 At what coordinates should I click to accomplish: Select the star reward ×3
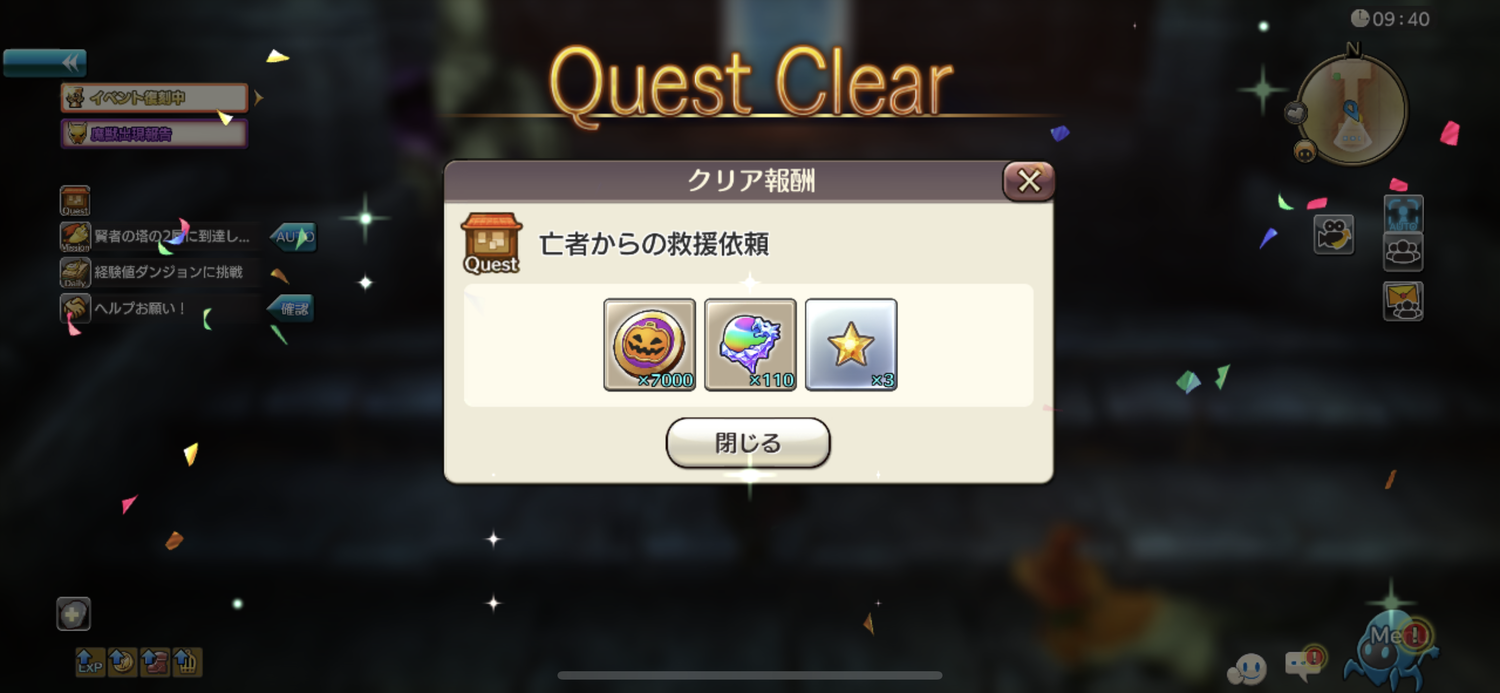[x=851, y=344]
